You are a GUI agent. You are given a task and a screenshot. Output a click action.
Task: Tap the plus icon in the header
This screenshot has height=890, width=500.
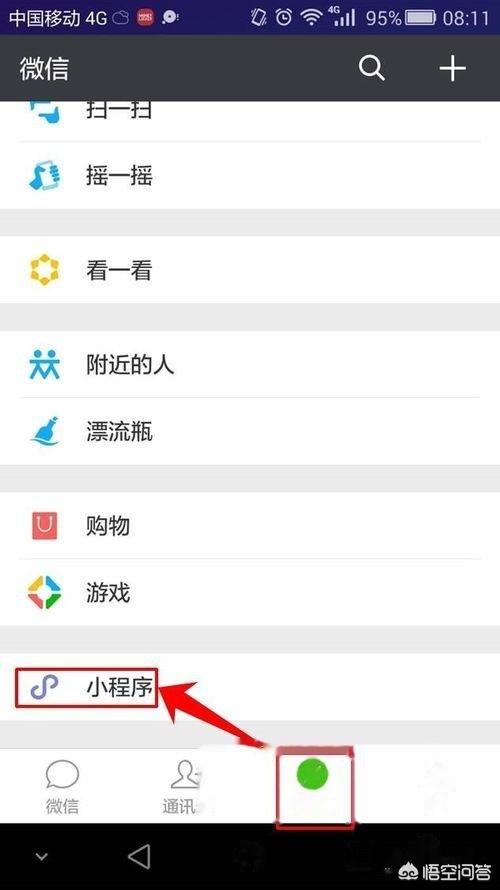452,69
